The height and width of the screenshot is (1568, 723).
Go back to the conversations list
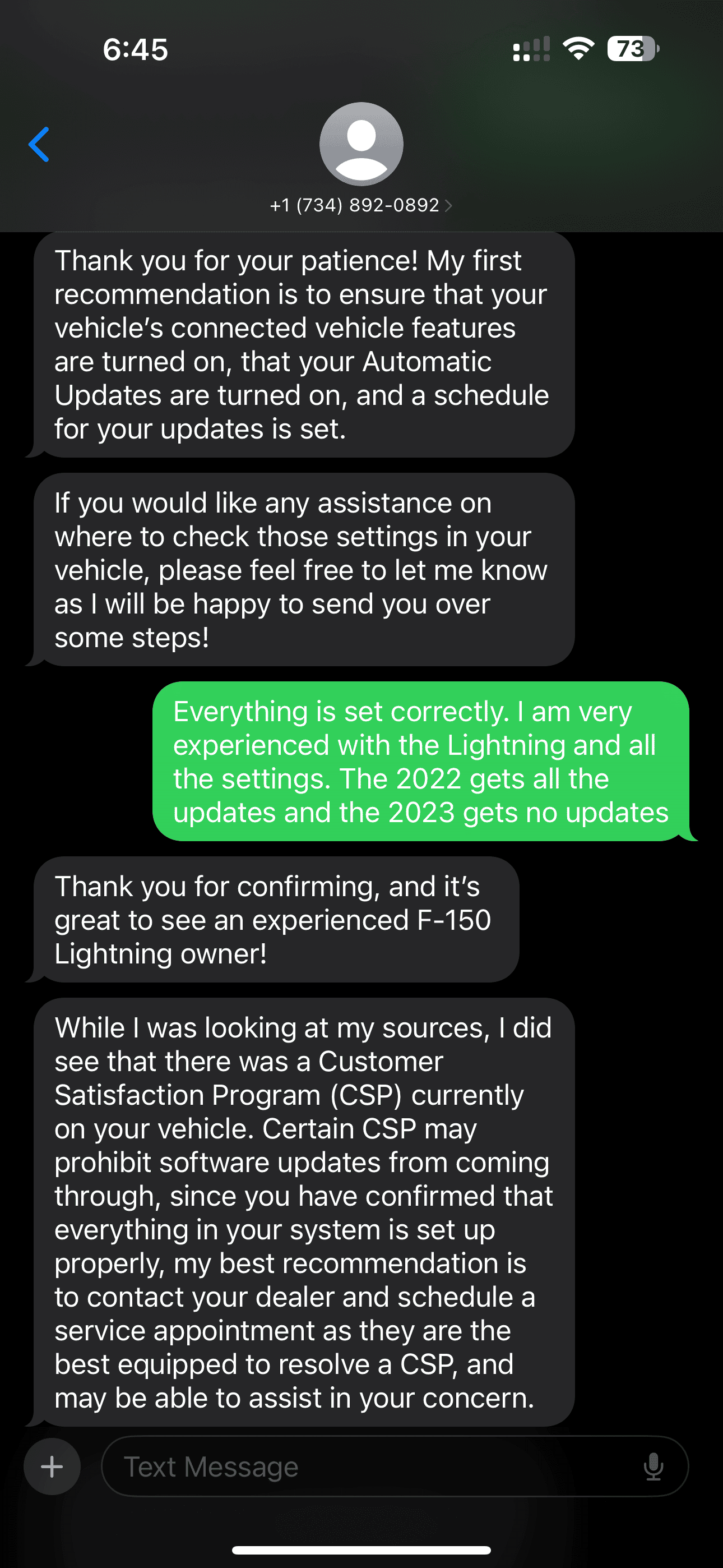(39, 145)
